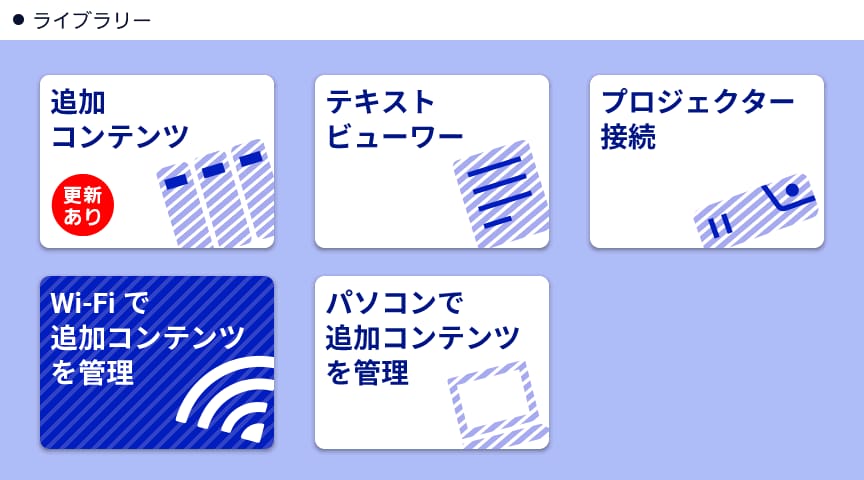Select プロジェクター接続
This screenshot has width=864, height=480.
707,161
